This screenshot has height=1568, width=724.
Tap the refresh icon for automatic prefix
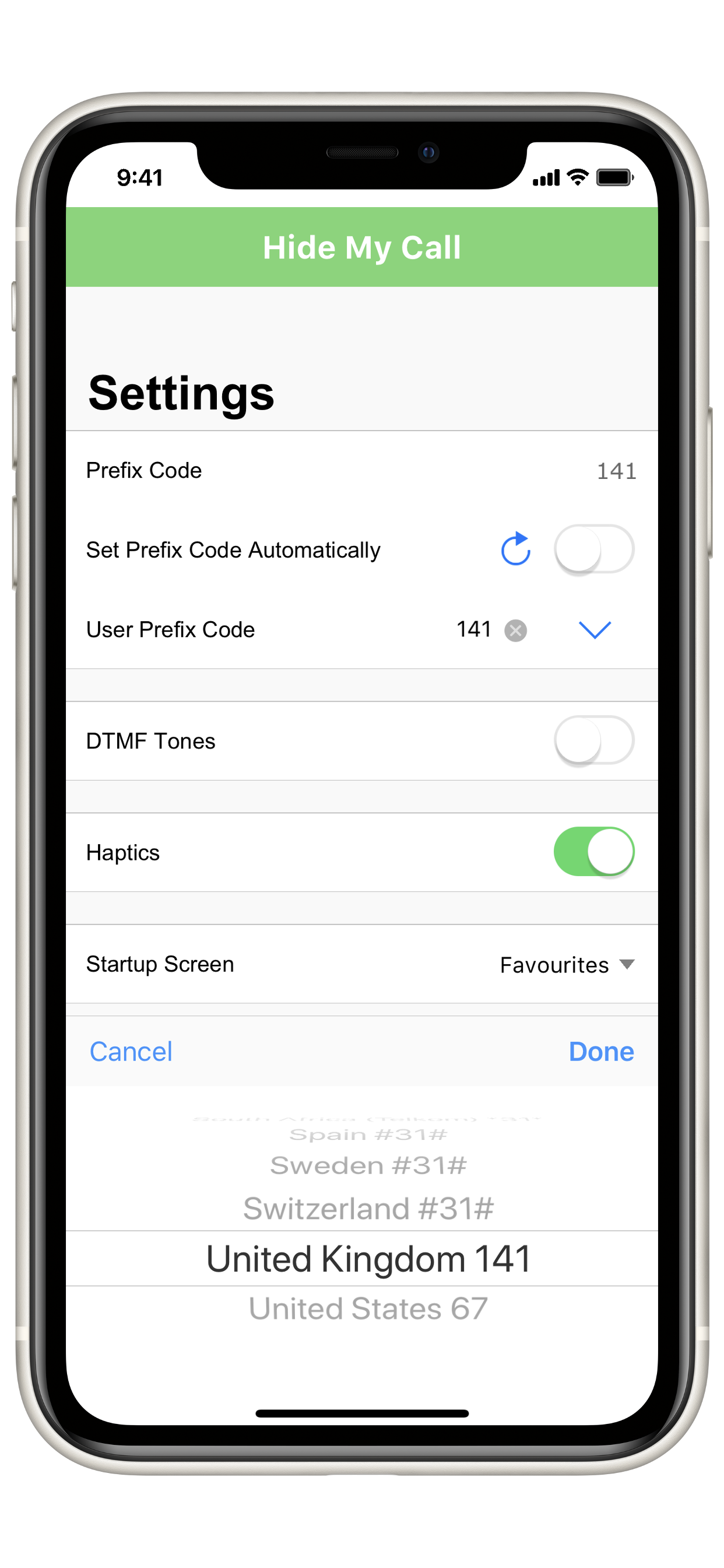coord(515,549)
